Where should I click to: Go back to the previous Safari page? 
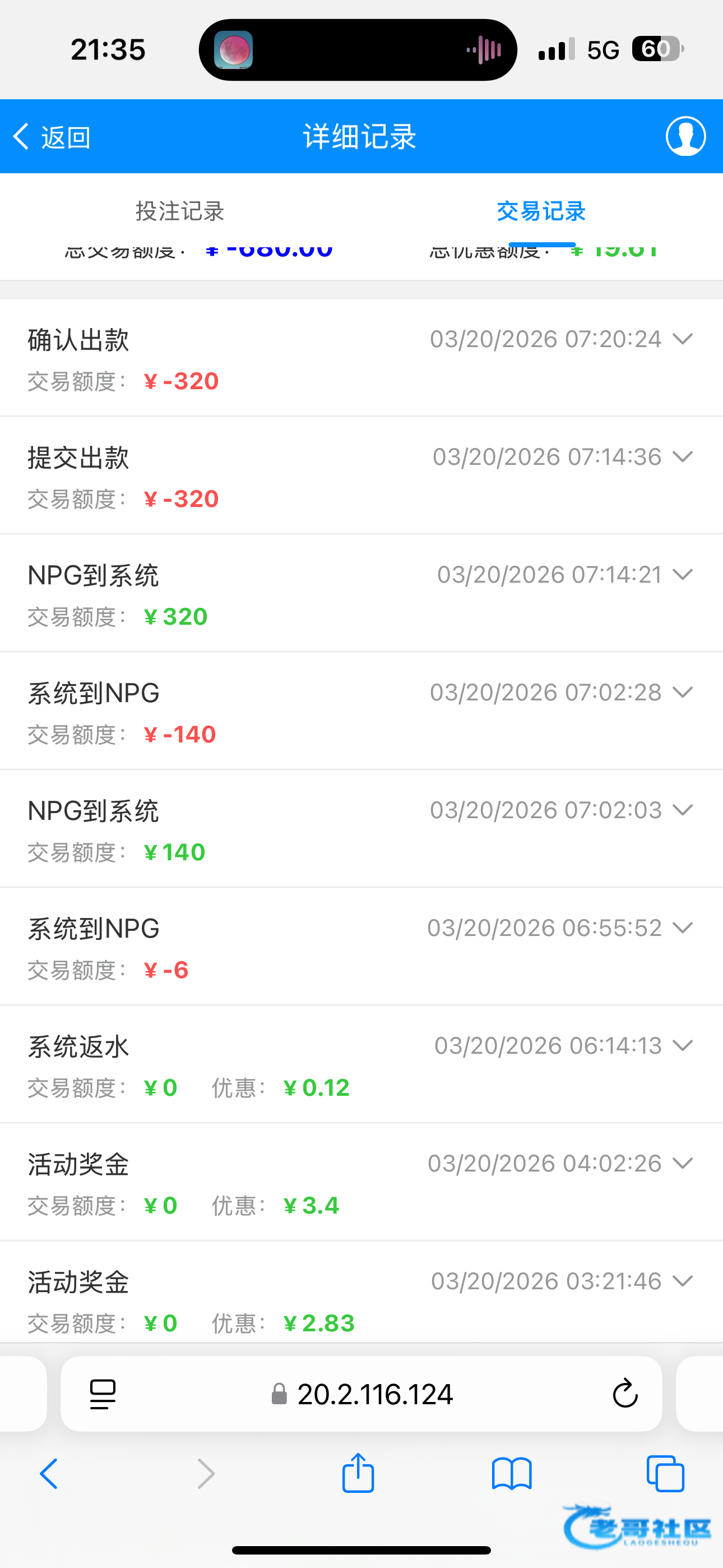click(49, 1474)
